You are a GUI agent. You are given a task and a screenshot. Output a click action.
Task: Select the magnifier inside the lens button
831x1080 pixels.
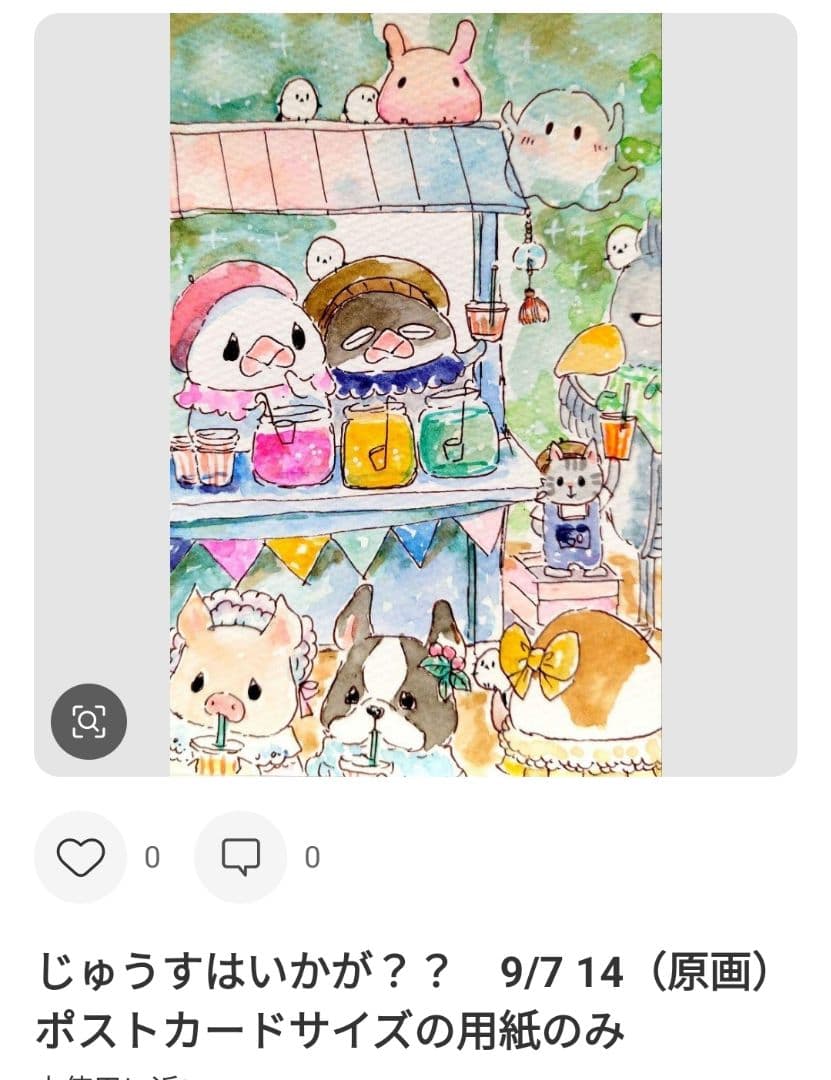tap(90, 719)
